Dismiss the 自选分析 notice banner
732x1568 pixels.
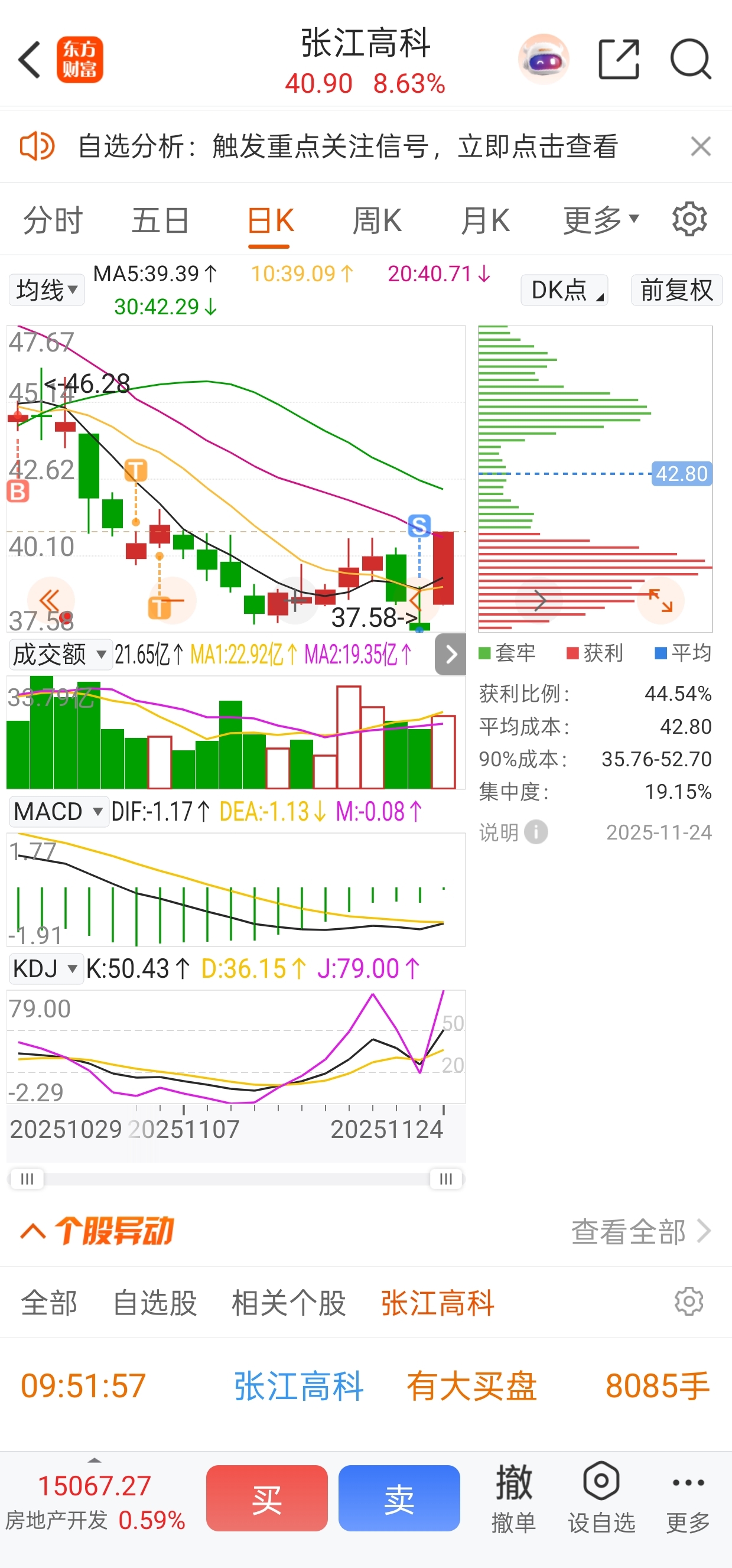click(700, 147)
